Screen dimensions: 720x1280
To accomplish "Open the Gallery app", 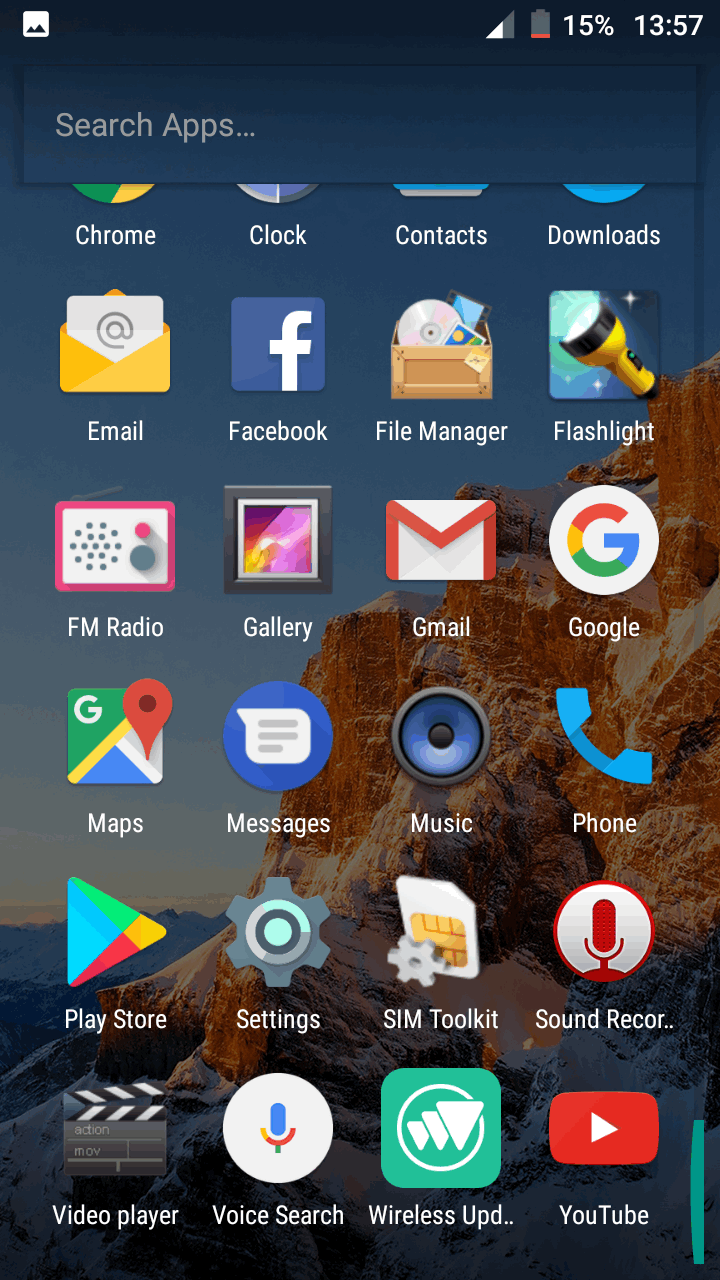I will coord(278,541).
